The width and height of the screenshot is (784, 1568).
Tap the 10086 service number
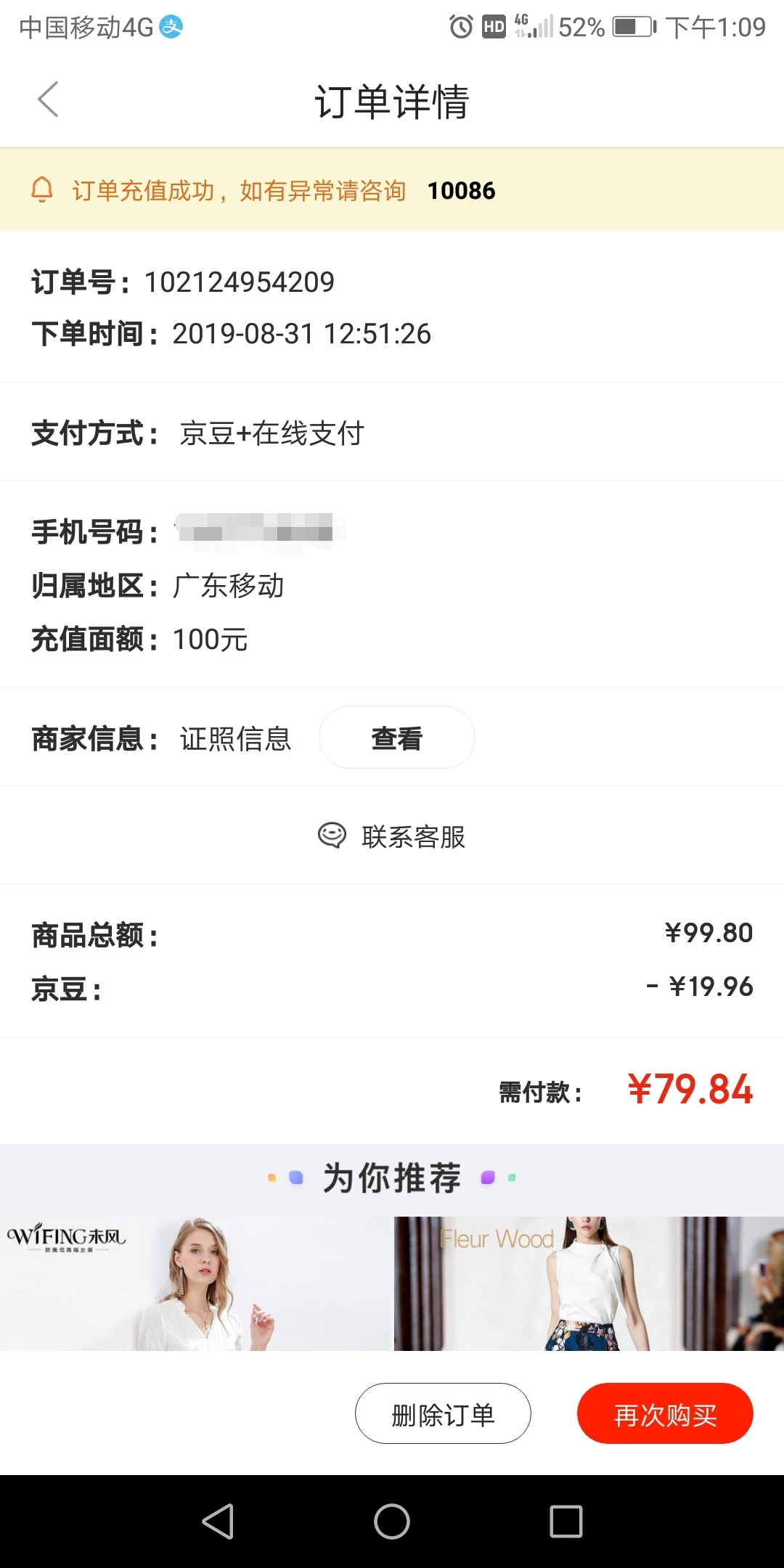click(x=461, y=190)
